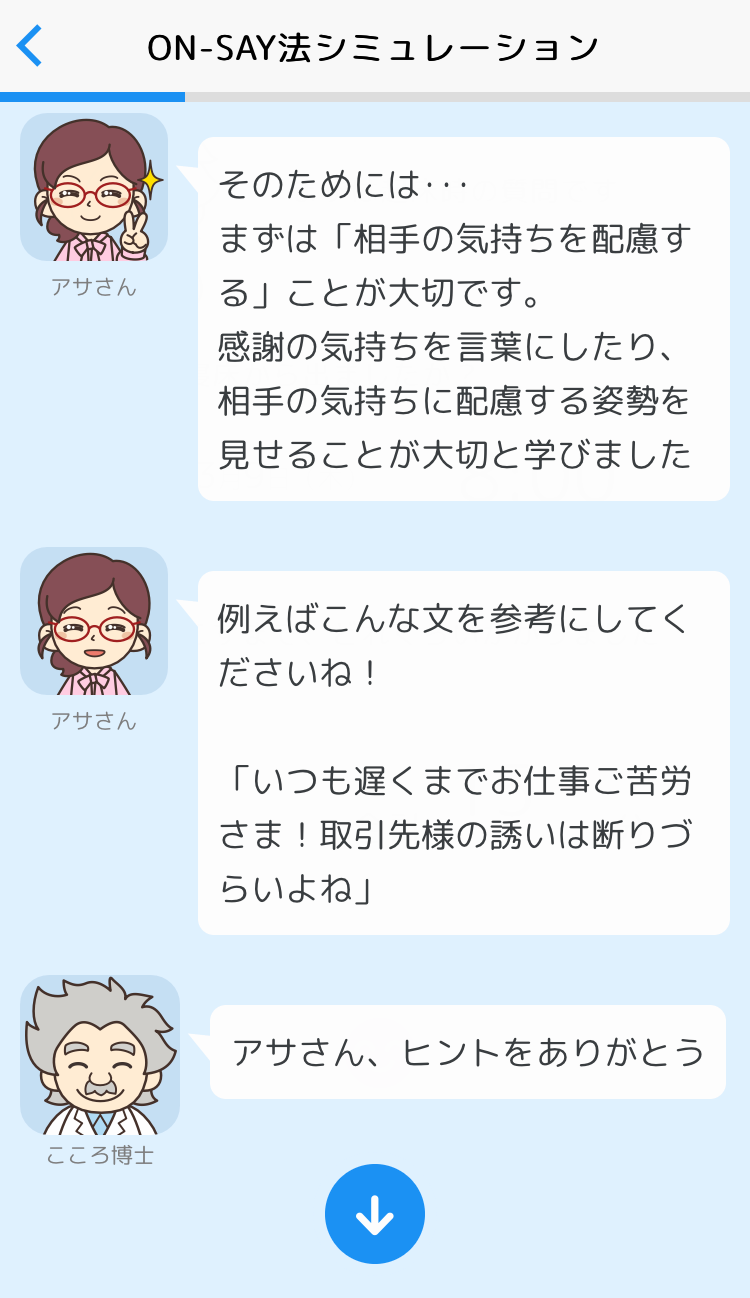The width and height of the screenshot is (750, 1298).
Task: Tap the white-coat doctor portrait icon
Action: (x=100, y=1055)
